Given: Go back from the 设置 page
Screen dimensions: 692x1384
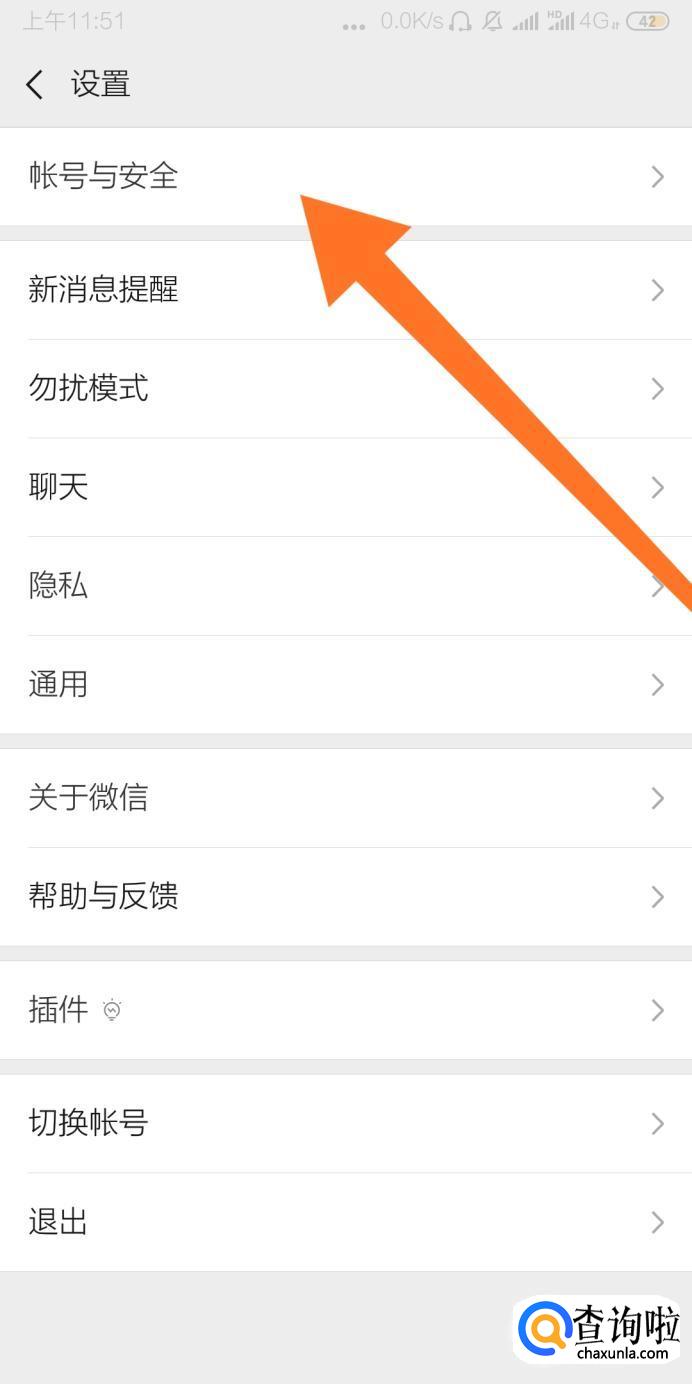Looking at the screenshot, I should tap(35, 84).
